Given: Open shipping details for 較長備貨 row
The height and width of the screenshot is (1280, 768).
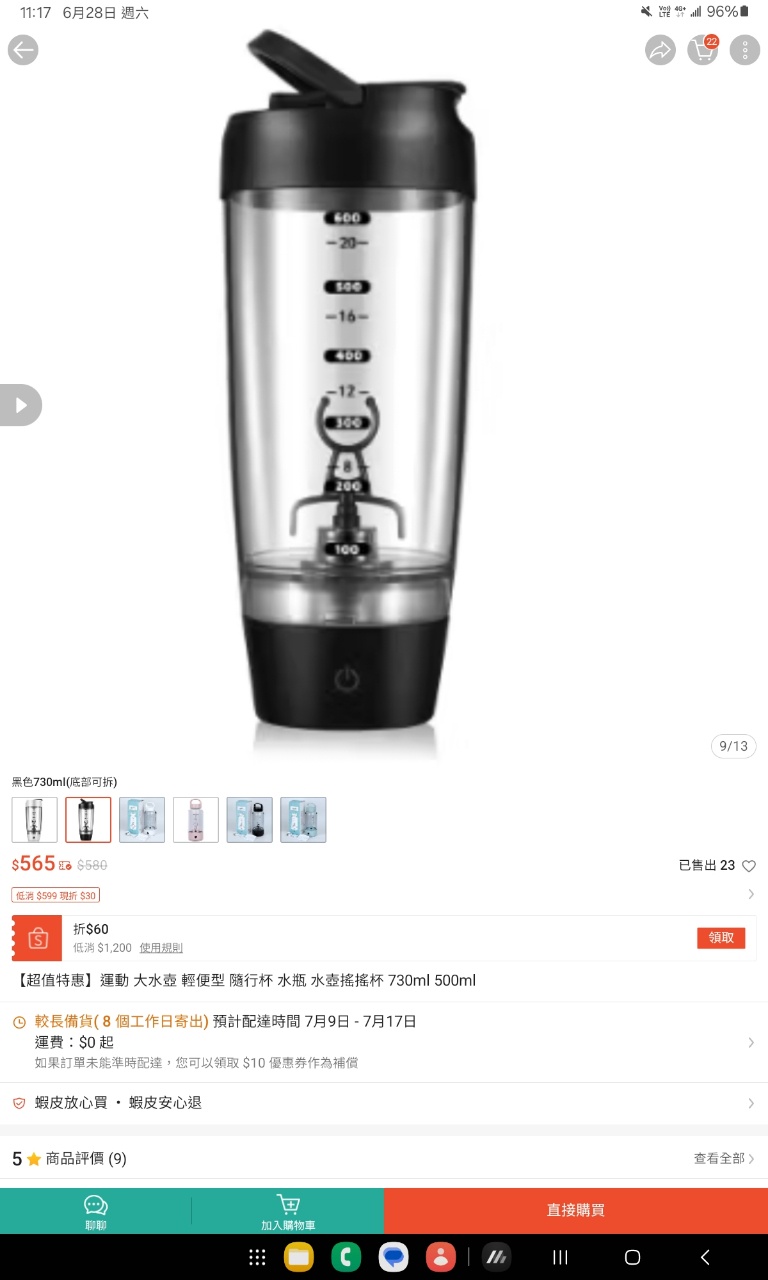Looking at the screenshot, I should point(751,1042).
